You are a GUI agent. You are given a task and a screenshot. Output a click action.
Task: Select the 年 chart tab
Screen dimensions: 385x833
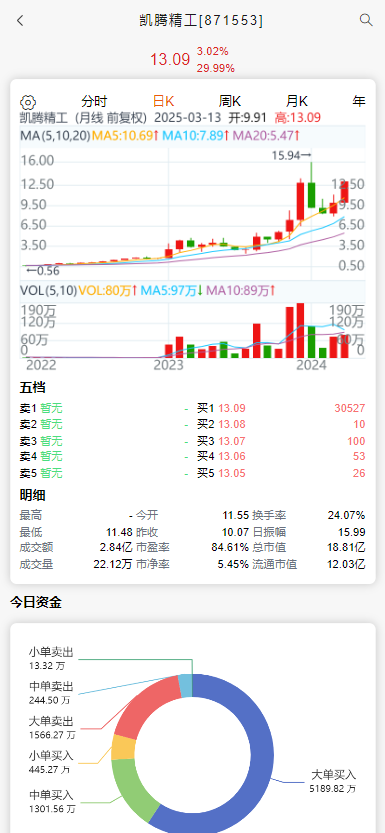click(x=360, y=101)
